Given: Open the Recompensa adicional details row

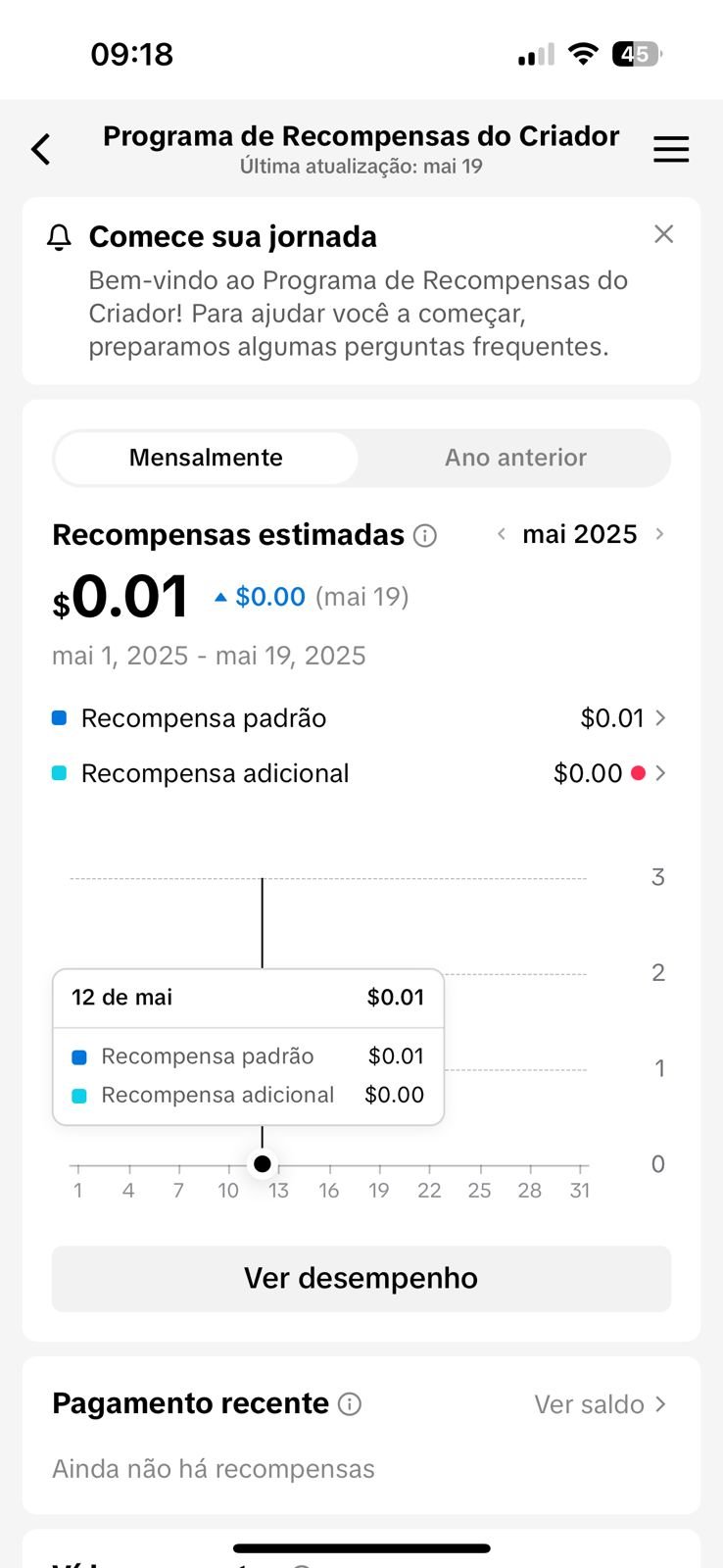Looking at the screenshot, I should click(361, 773).
